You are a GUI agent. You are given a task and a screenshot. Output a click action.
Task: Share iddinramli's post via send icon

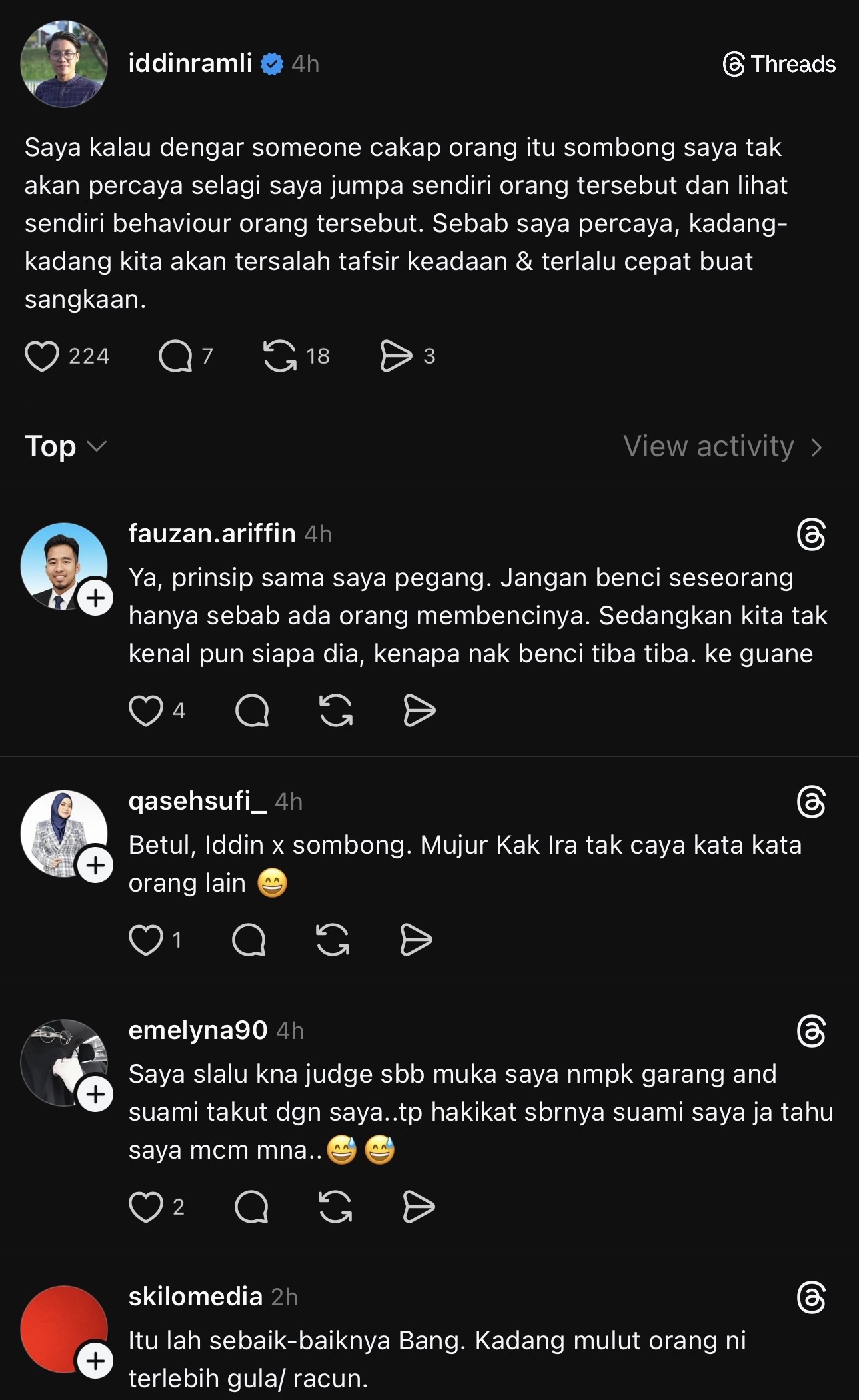coord(396,356)
